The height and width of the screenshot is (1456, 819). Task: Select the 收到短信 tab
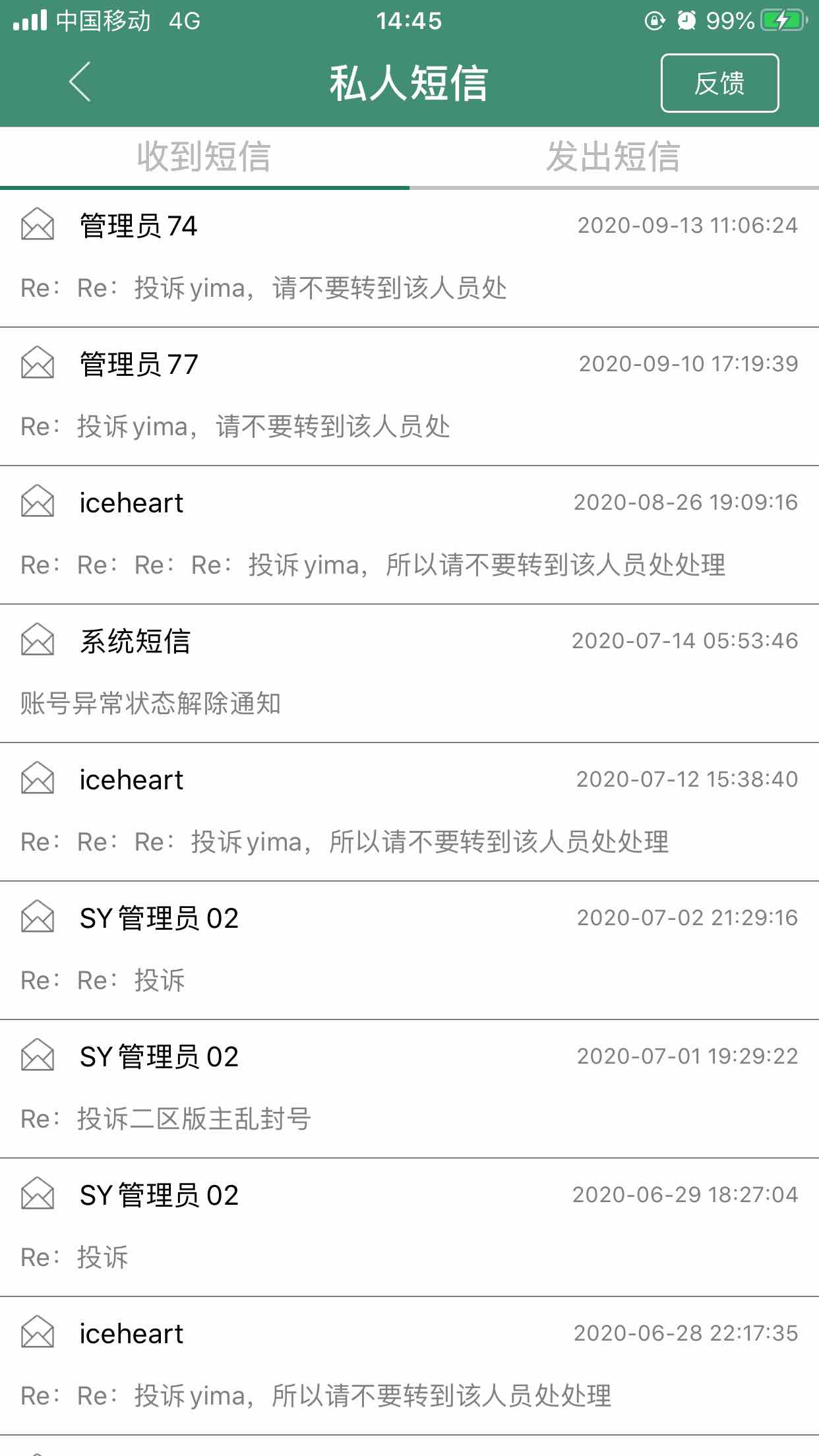(x=204, y=157)
